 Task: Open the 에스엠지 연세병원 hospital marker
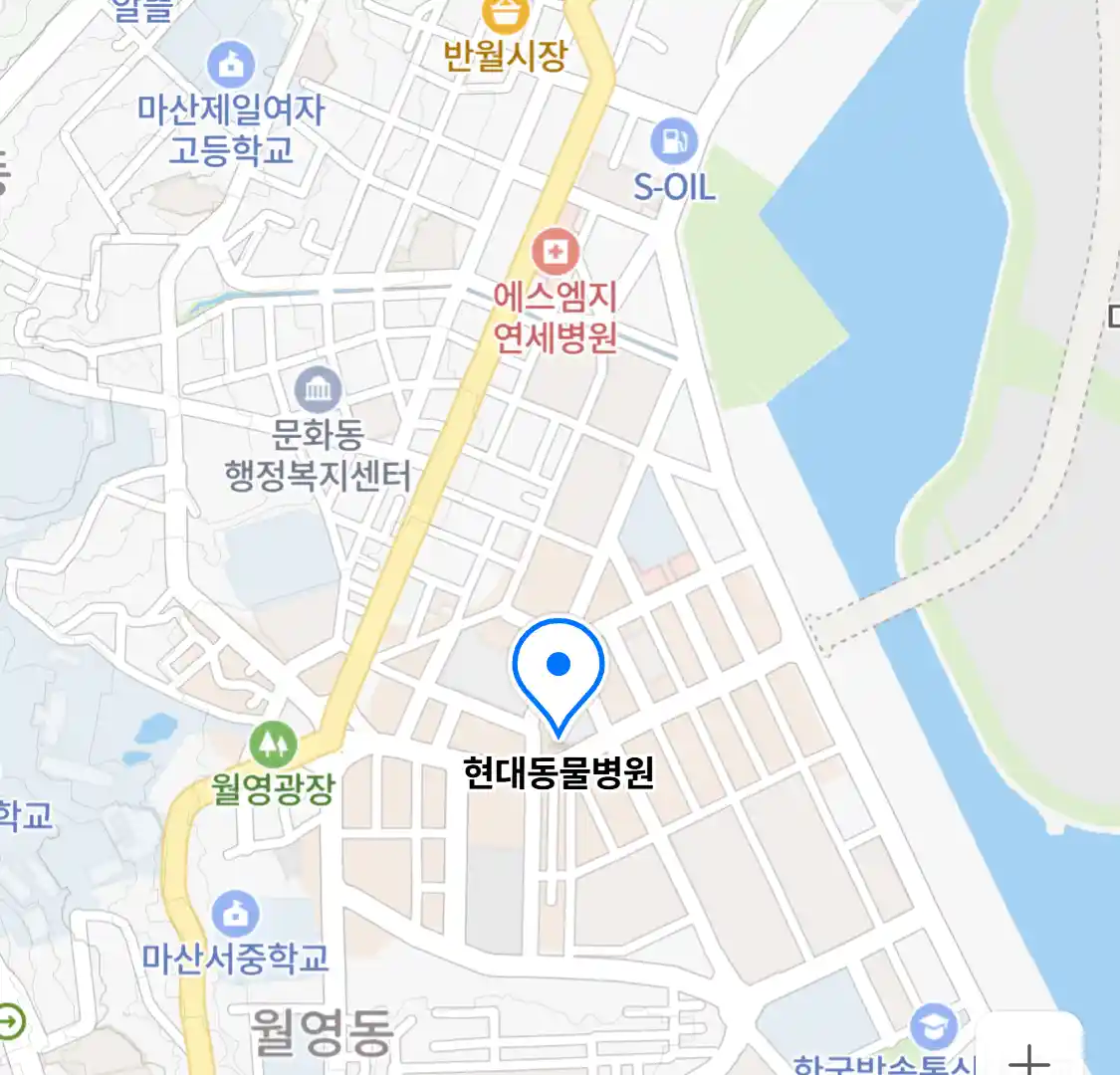click(555, 252)
